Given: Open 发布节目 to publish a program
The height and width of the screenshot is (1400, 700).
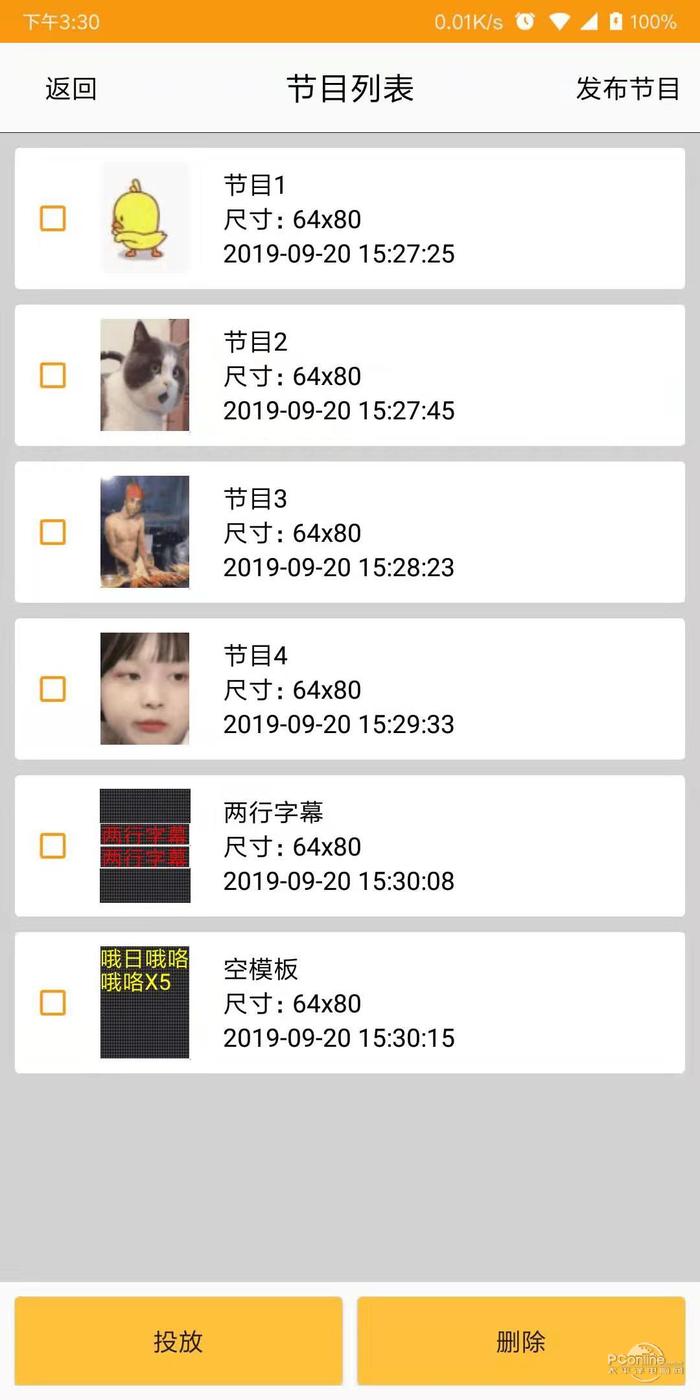Looking at the screenshot, I should coord(627,89).
